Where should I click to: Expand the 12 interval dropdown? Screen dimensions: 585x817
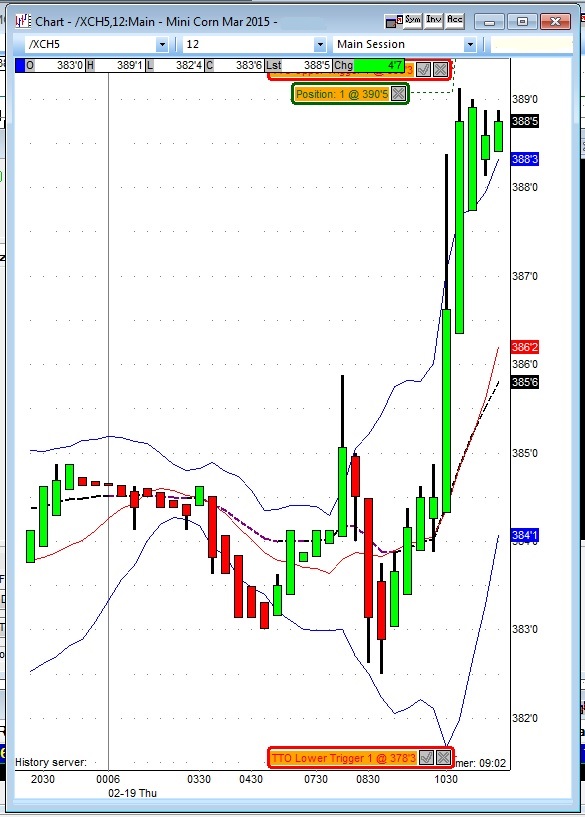tap(320, 45)
